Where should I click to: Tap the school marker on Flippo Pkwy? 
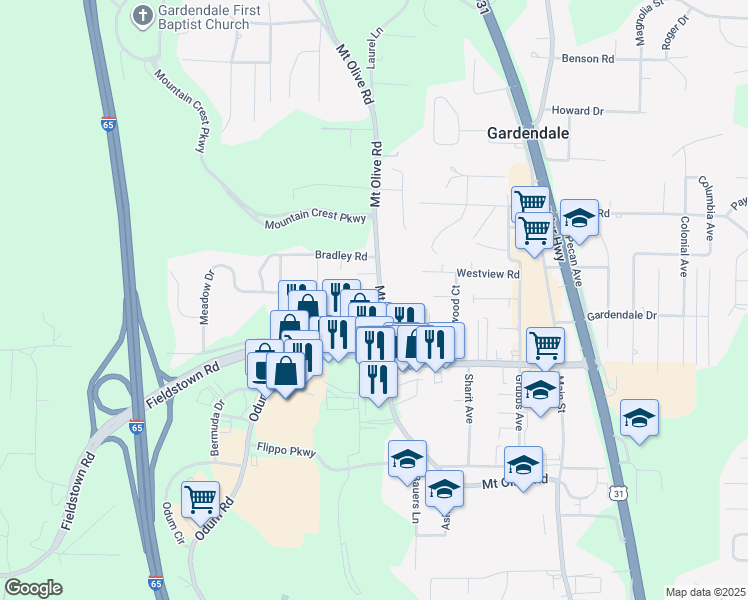[x=407, y=458]
